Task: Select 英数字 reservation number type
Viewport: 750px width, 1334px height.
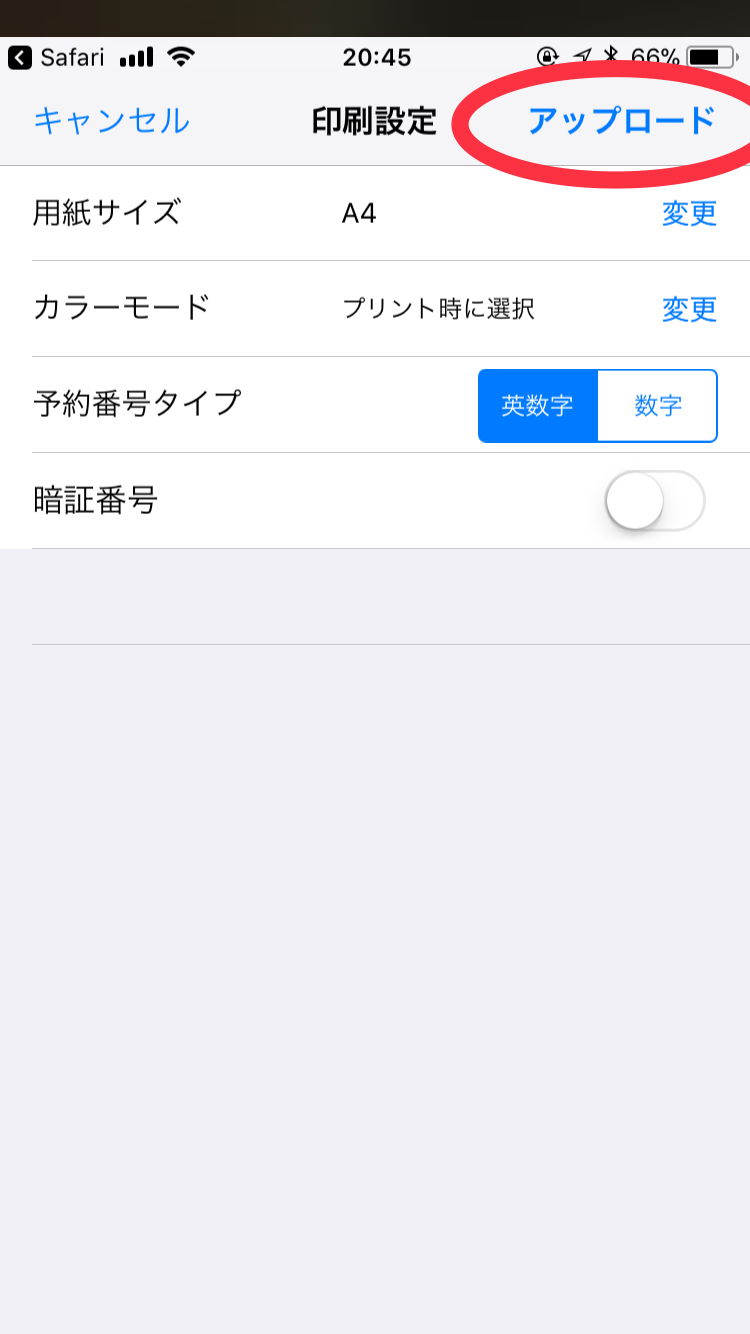Action: (538, 406)
